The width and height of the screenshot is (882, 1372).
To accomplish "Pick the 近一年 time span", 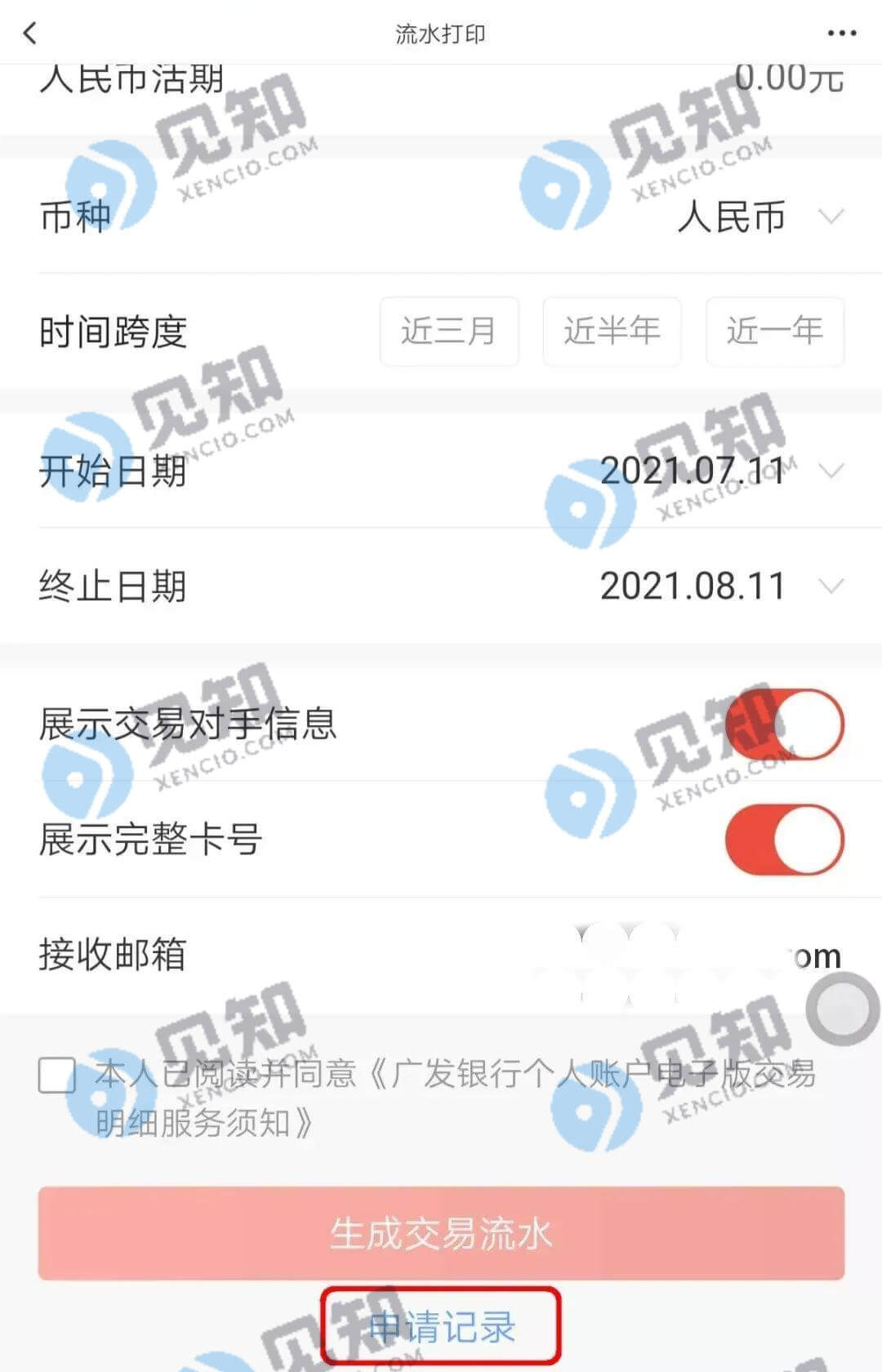I will (774, 332).
